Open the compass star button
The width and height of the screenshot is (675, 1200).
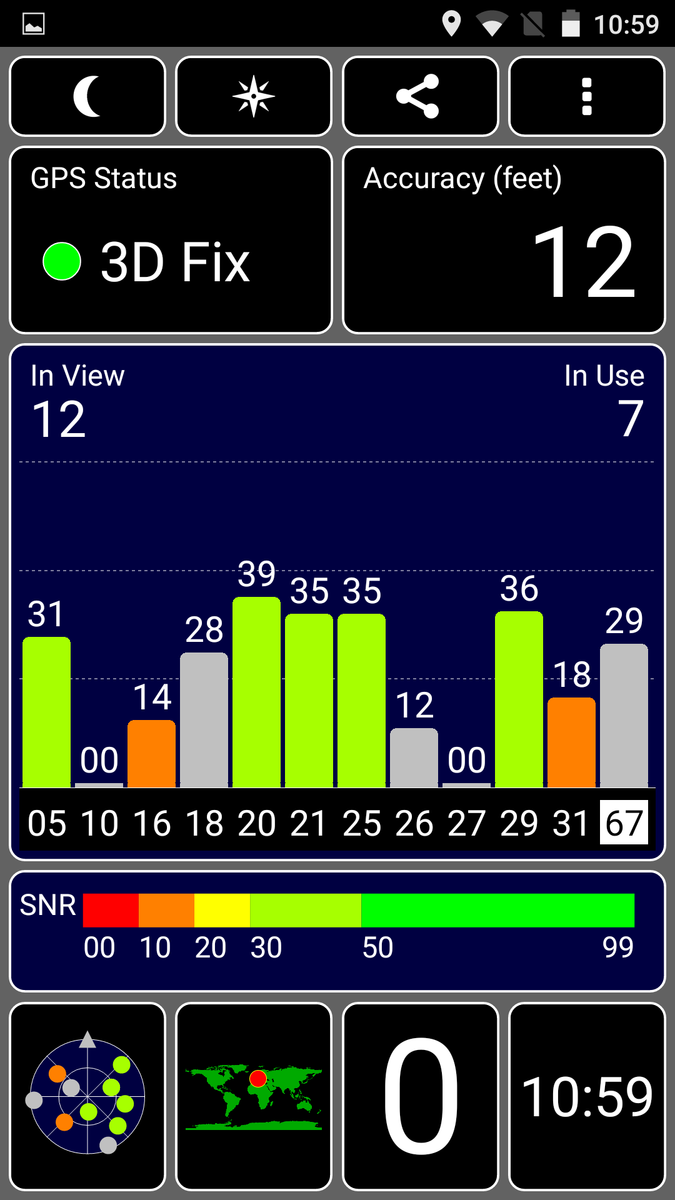[x=254, y=97]
